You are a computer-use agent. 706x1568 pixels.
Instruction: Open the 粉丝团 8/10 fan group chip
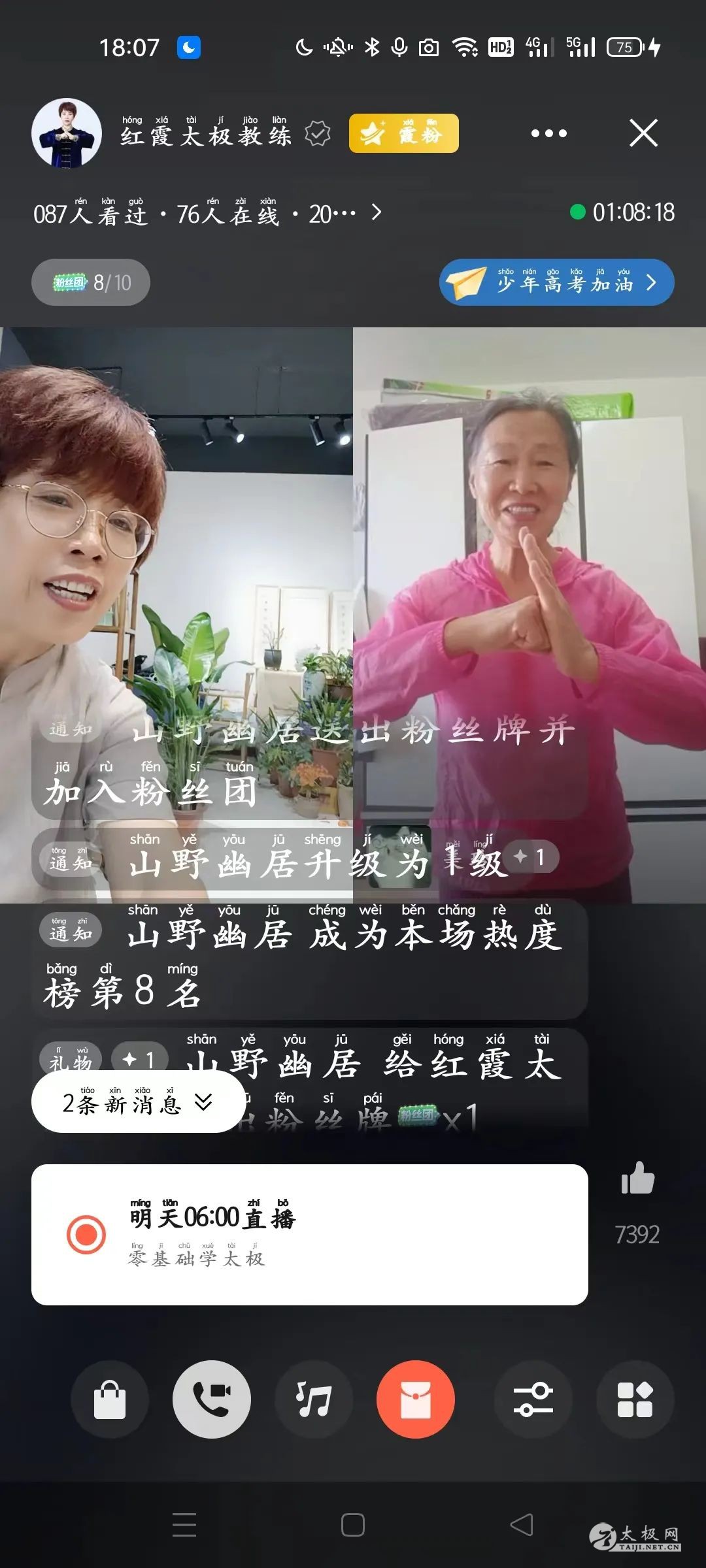point(91,282)
